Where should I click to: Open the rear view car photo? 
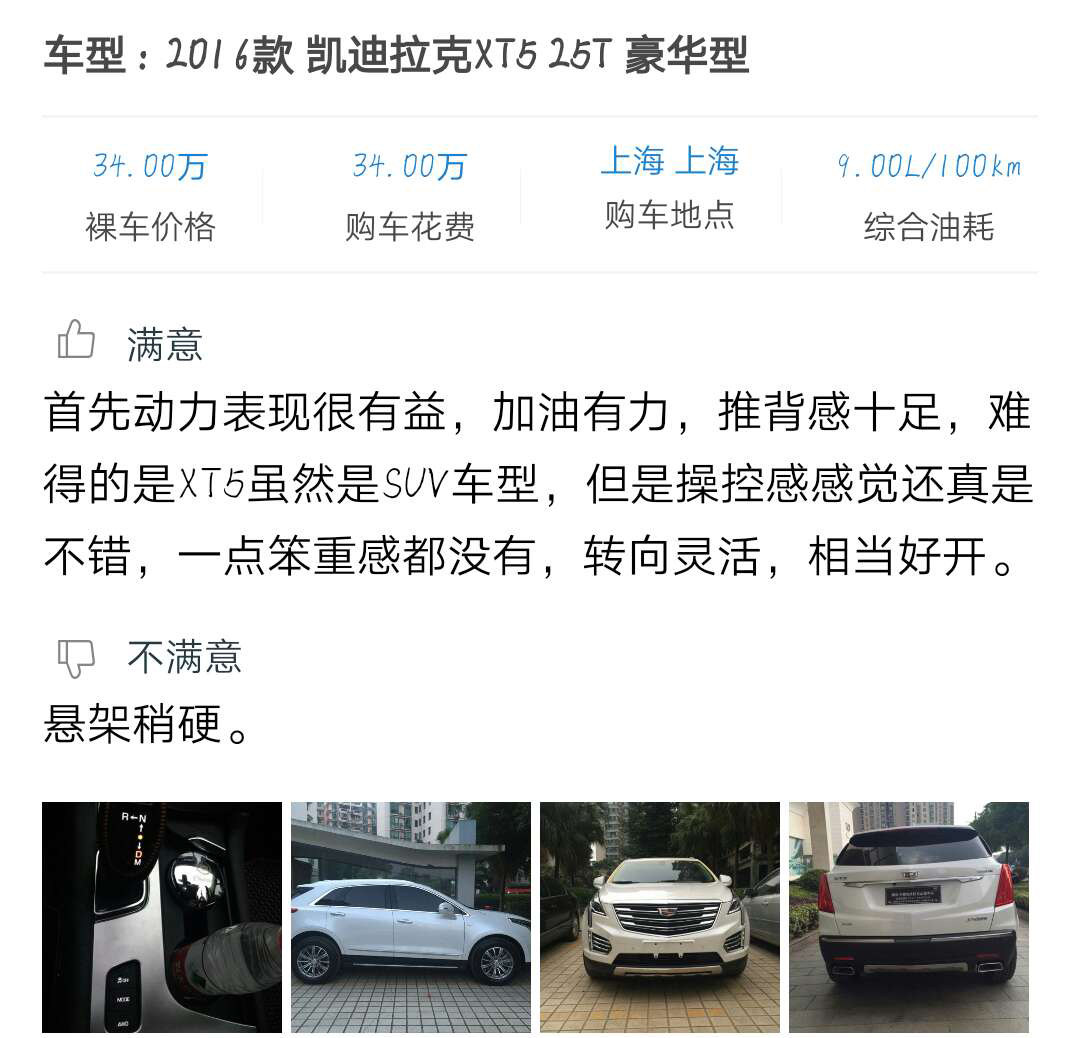click(909, 916)
